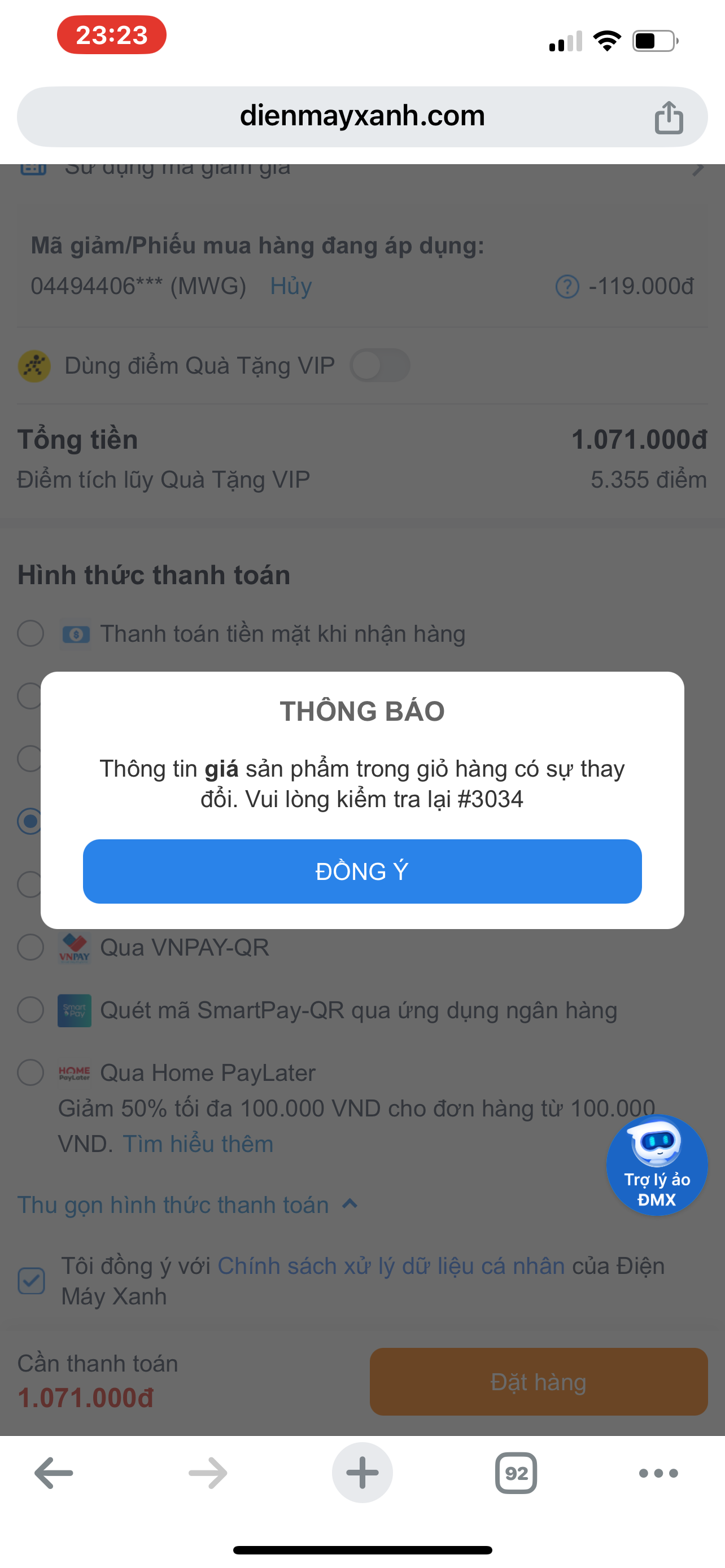
Task: Cancel the applied voucher with Hủy
Action: 291,286
